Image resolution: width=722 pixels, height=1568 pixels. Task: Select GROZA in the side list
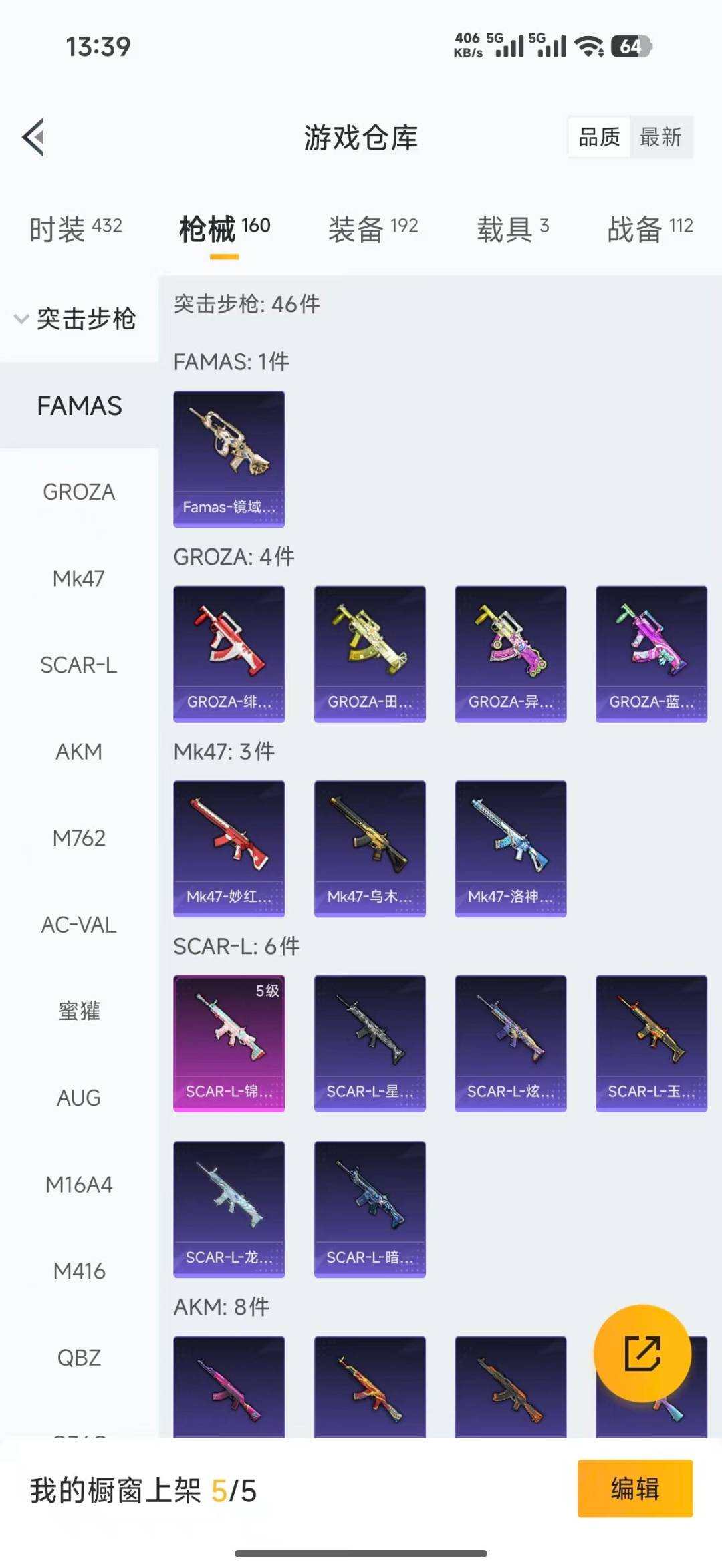[x=79, y=492]
